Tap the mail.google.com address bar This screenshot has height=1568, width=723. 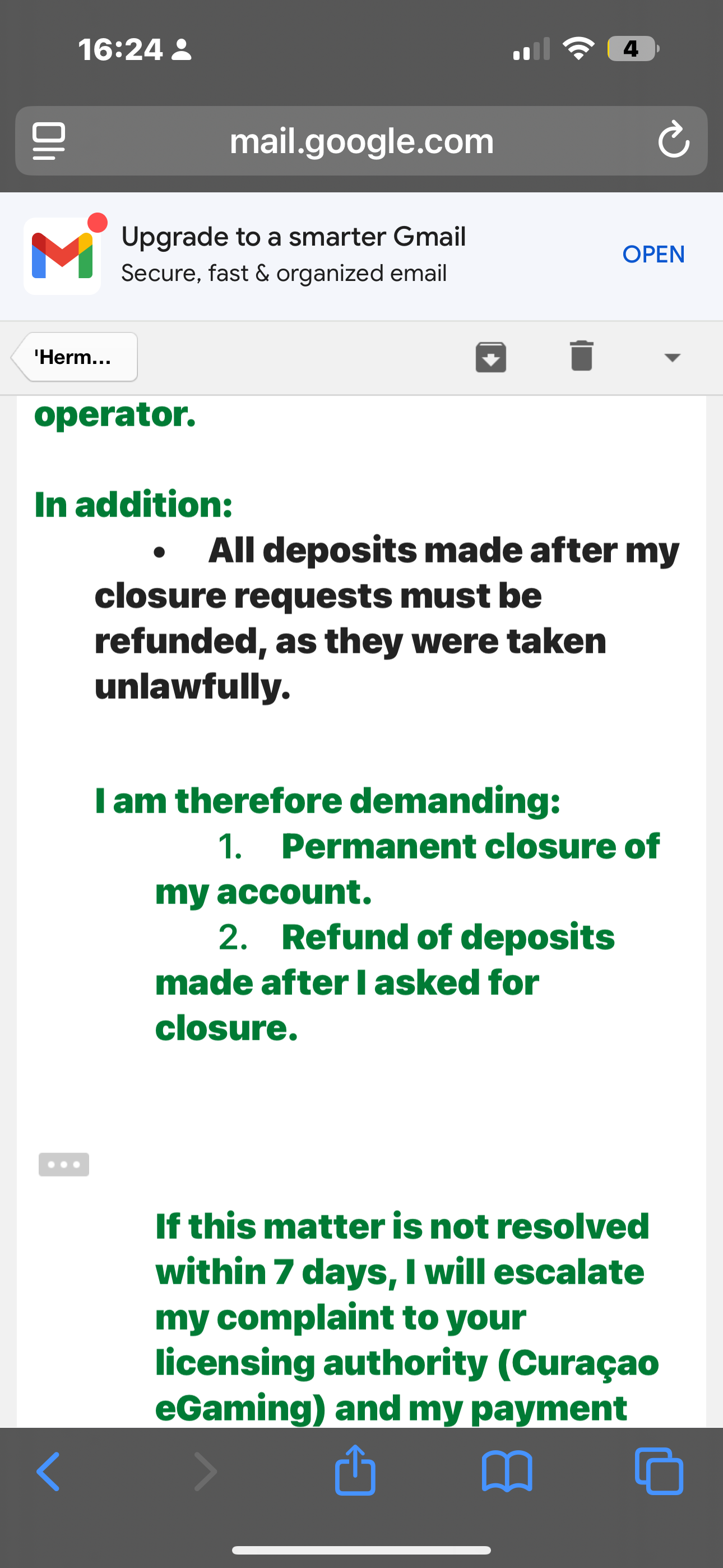(x=361, y=141)
